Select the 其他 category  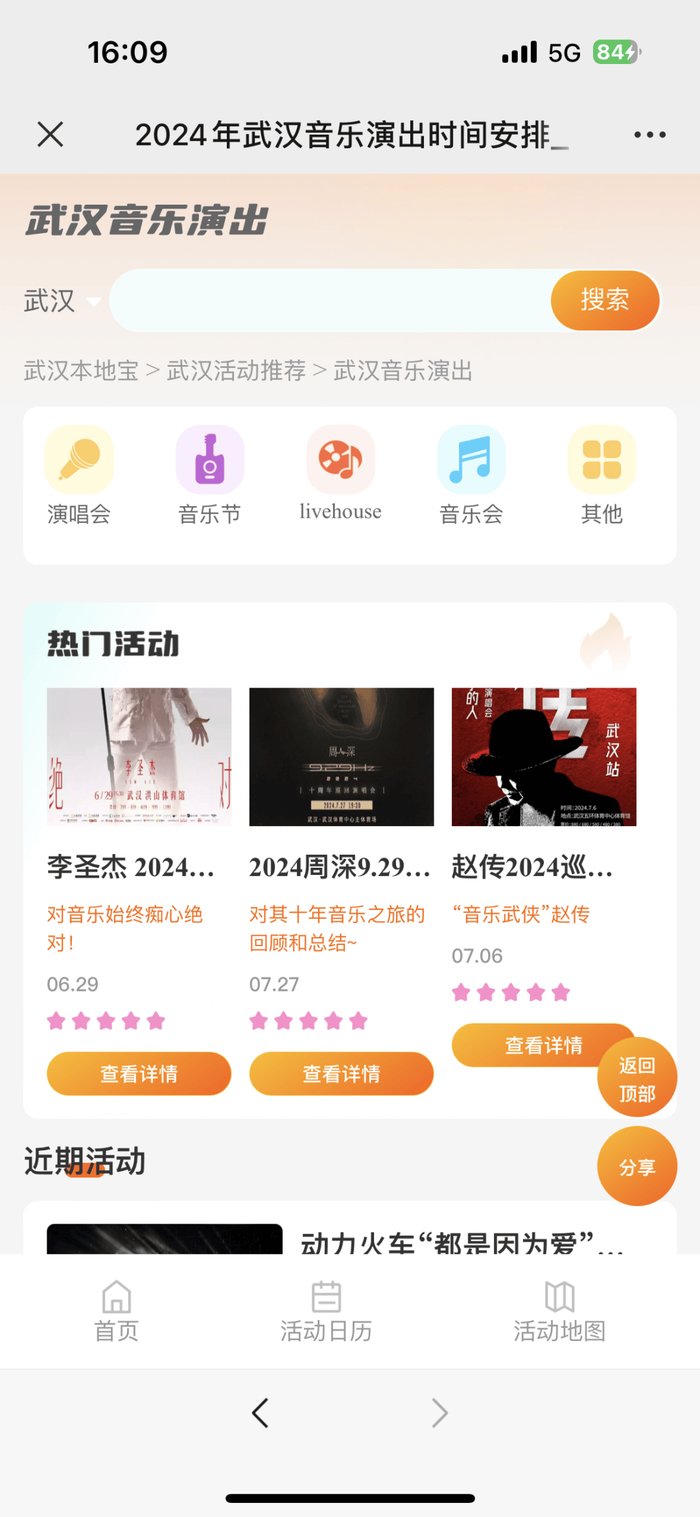point(602,476)
